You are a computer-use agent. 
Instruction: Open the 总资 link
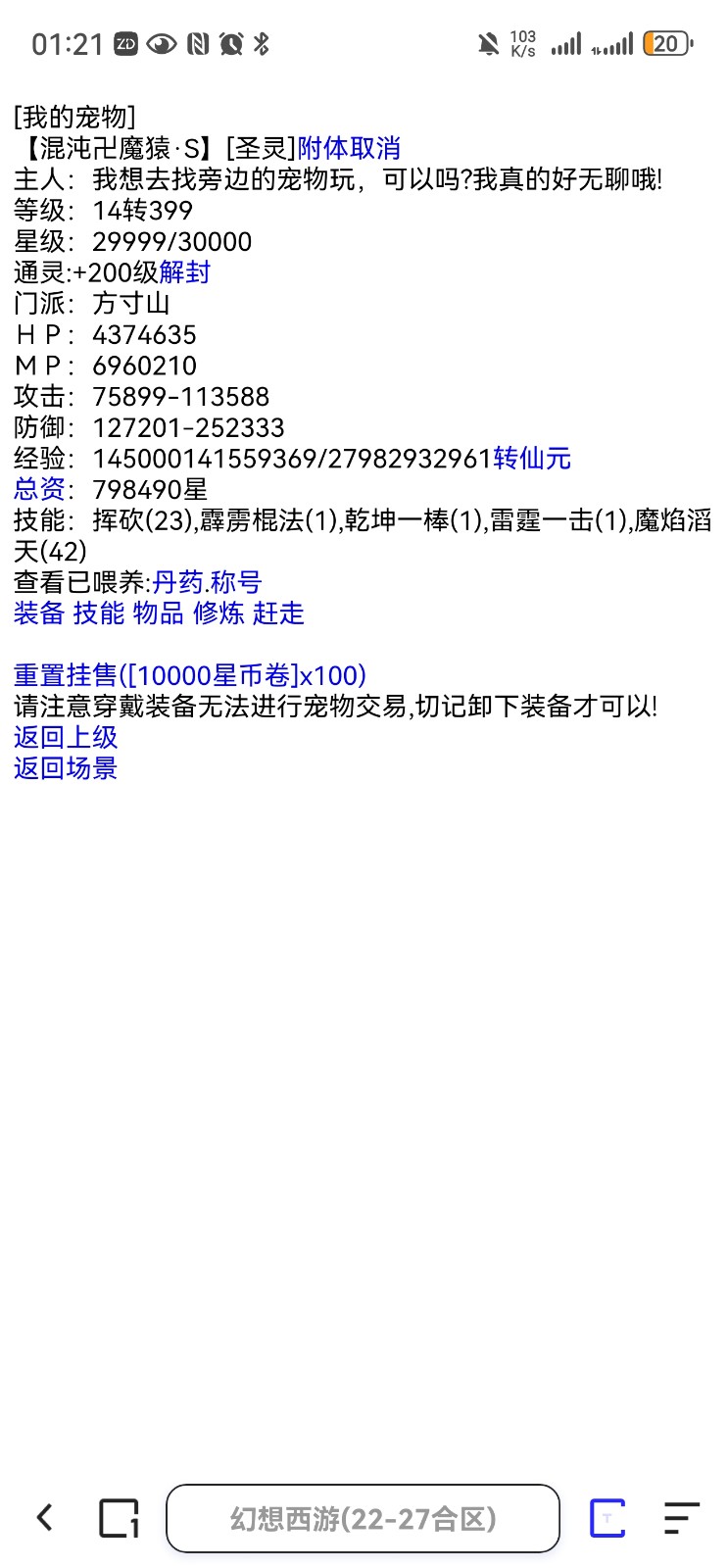click(x=39, y=489)
